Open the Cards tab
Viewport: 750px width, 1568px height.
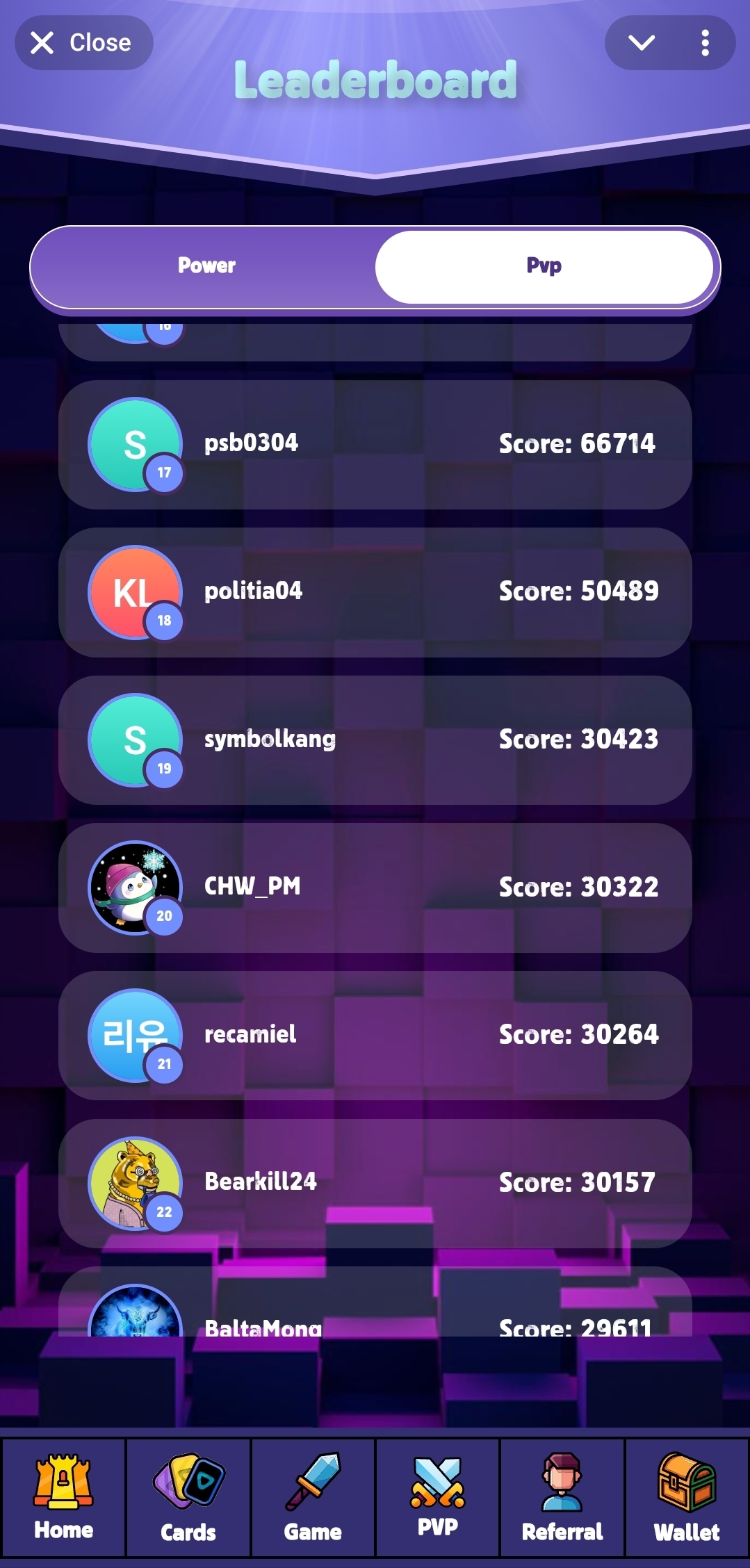tap(188, 1497)
